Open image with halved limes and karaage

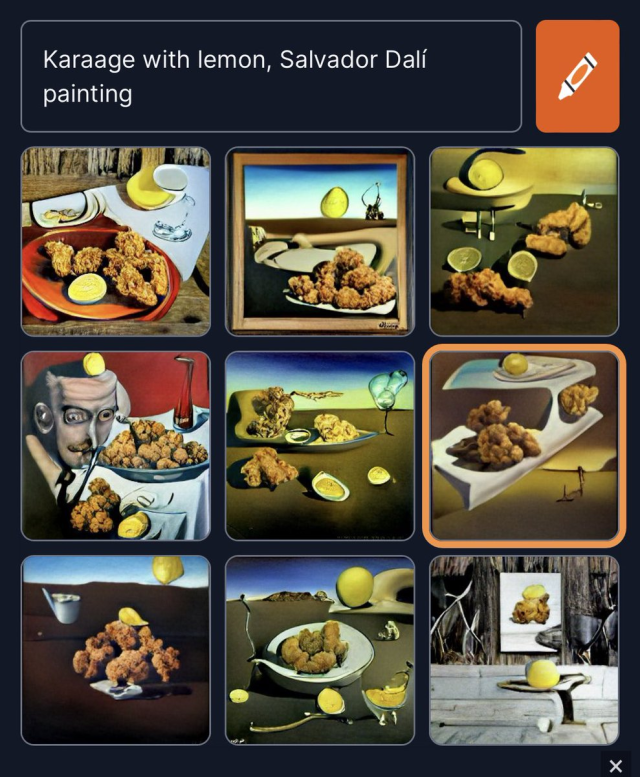(524, 241)
